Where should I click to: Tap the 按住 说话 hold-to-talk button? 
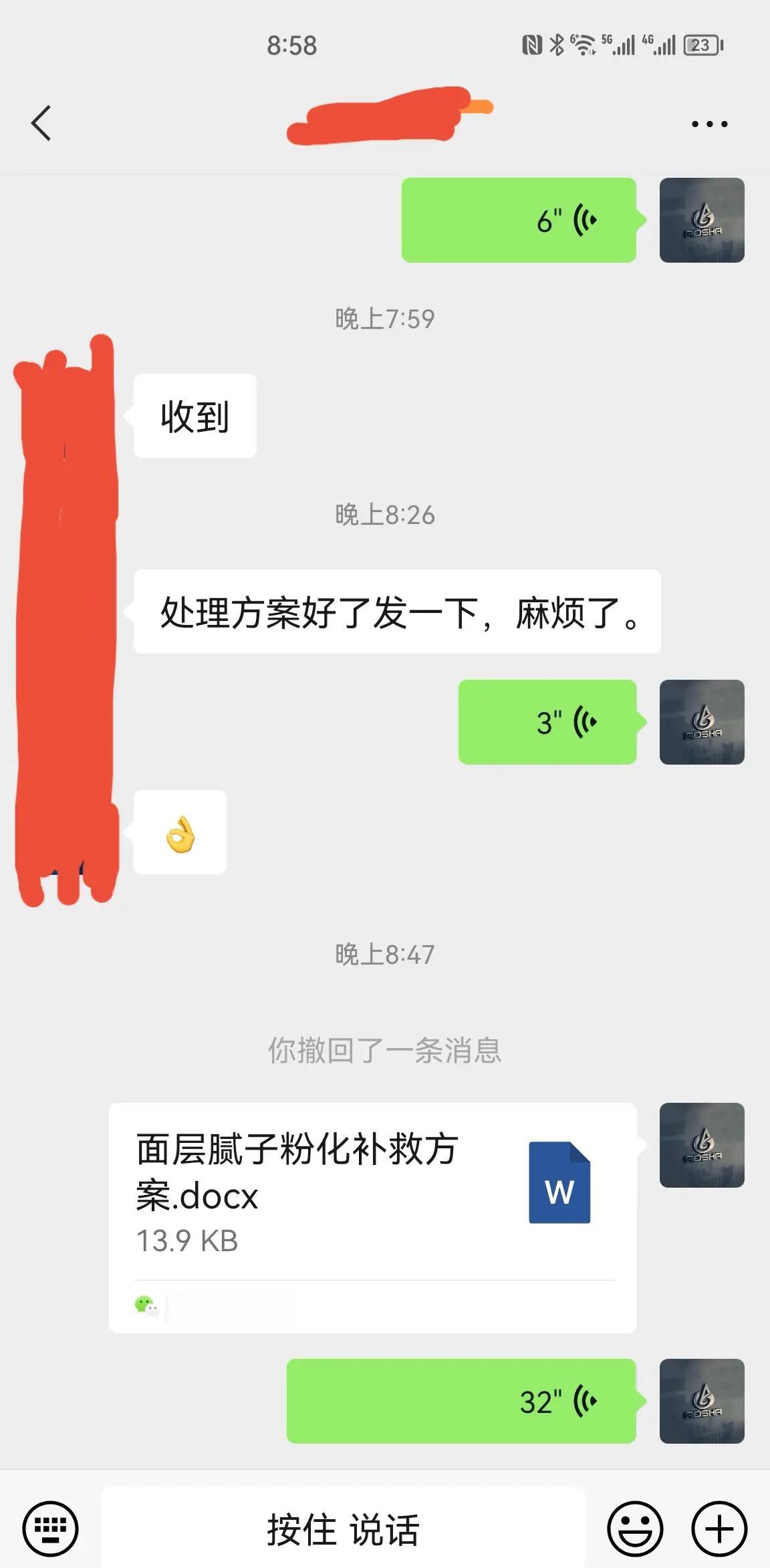[343, 1529]
